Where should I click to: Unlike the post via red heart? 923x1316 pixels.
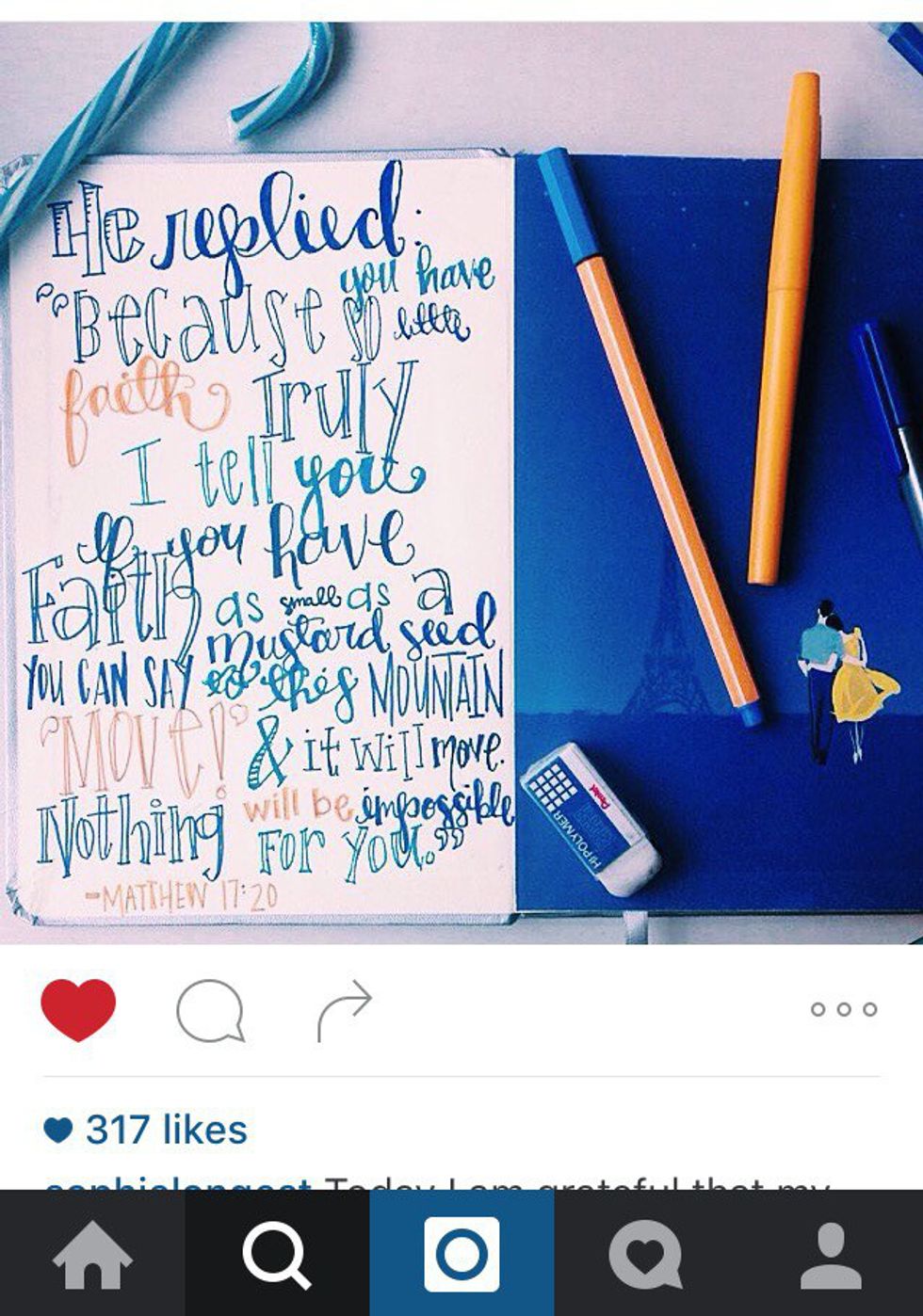point(78,1009)
